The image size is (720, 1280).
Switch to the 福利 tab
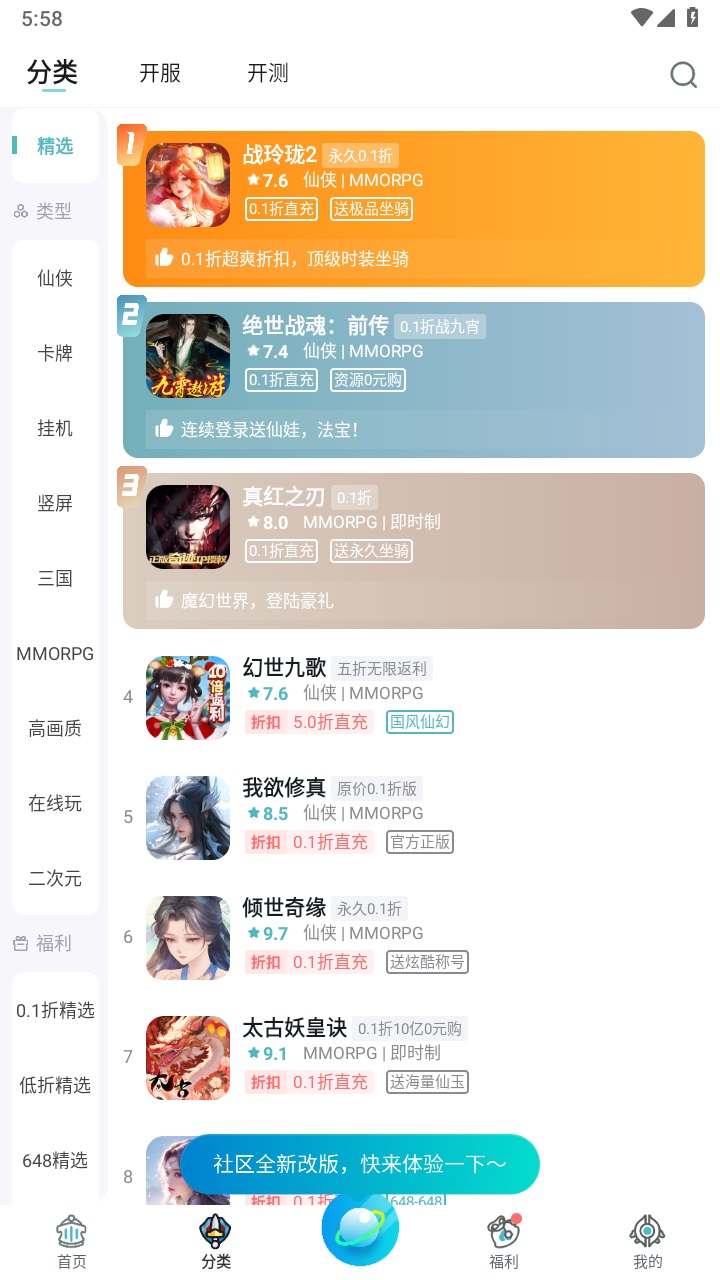(504, 1242)
